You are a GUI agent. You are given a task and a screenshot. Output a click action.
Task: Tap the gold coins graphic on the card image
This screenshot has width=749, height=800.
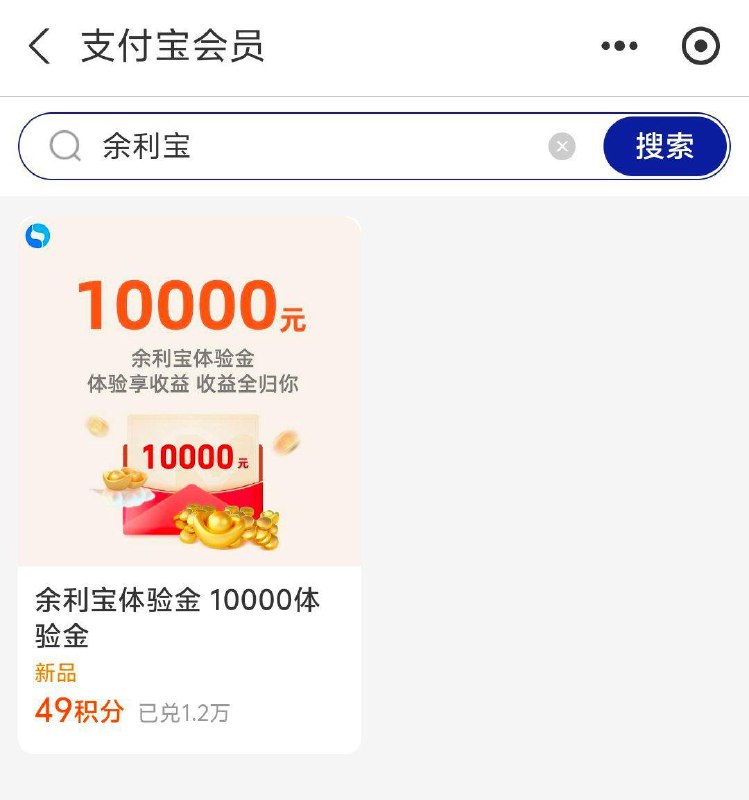pos(220,527)
